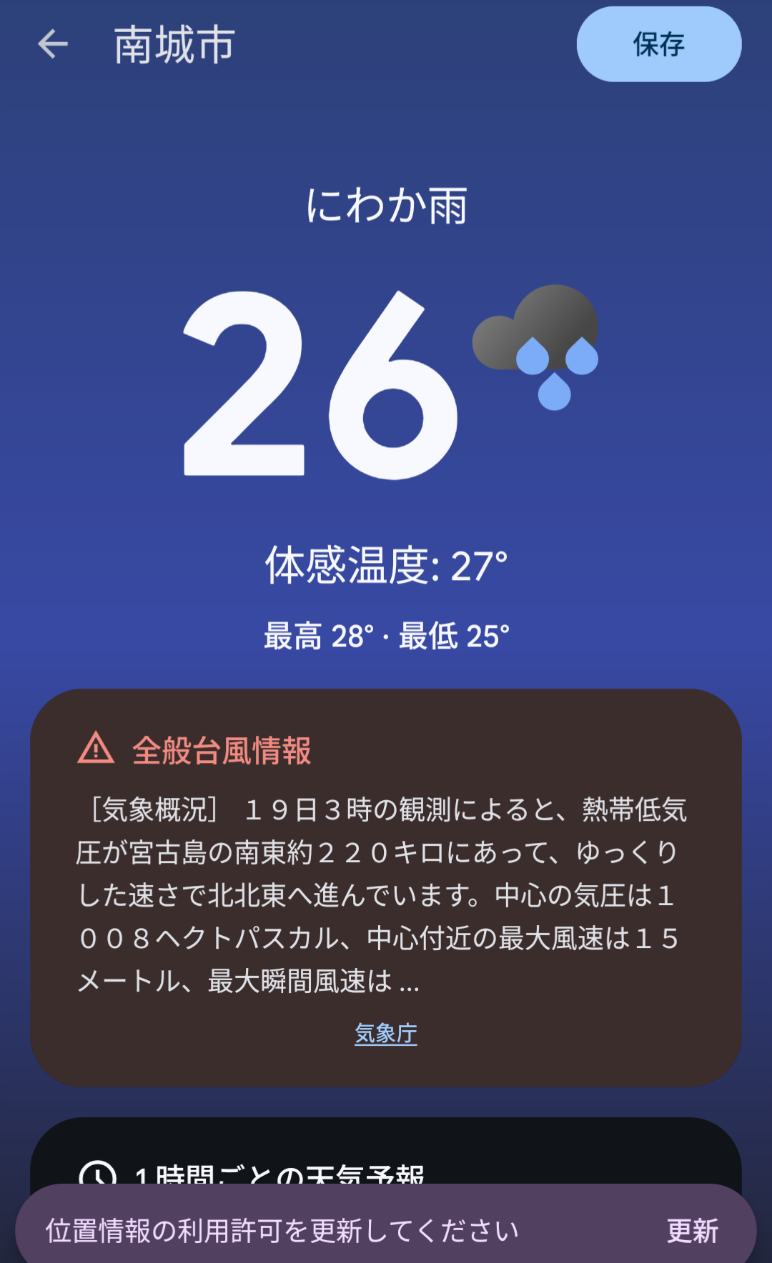The image size is (772, 1263).
Task: Open the 気象庁 source link
Action: coord(385,1034)
